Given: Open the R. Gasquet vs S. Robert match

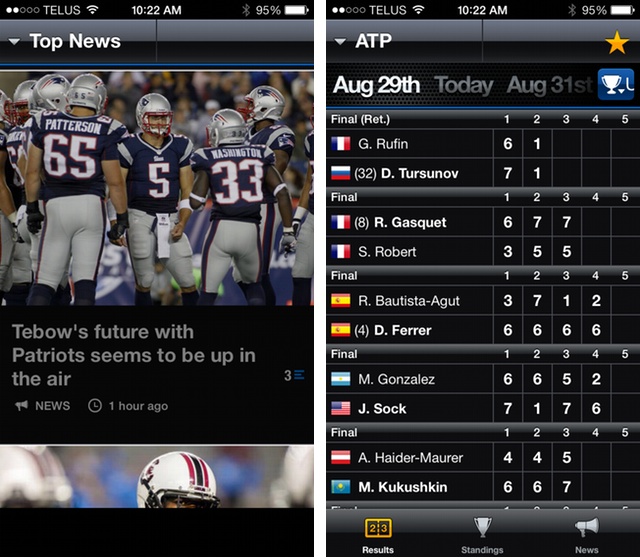Looking at the screenshot, I should tap(480, 236).
